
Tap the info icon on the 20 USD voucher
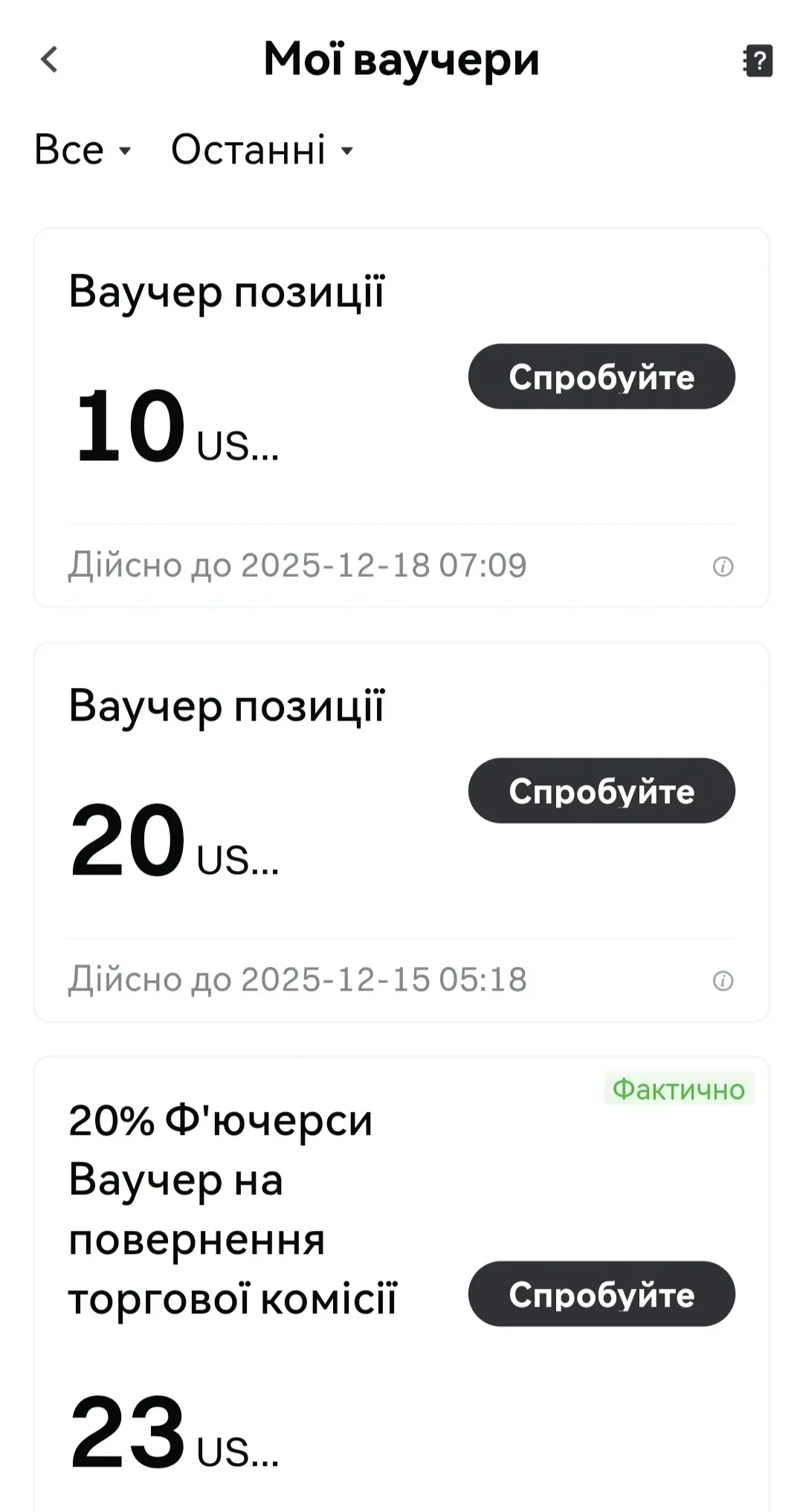click(722, 980)
